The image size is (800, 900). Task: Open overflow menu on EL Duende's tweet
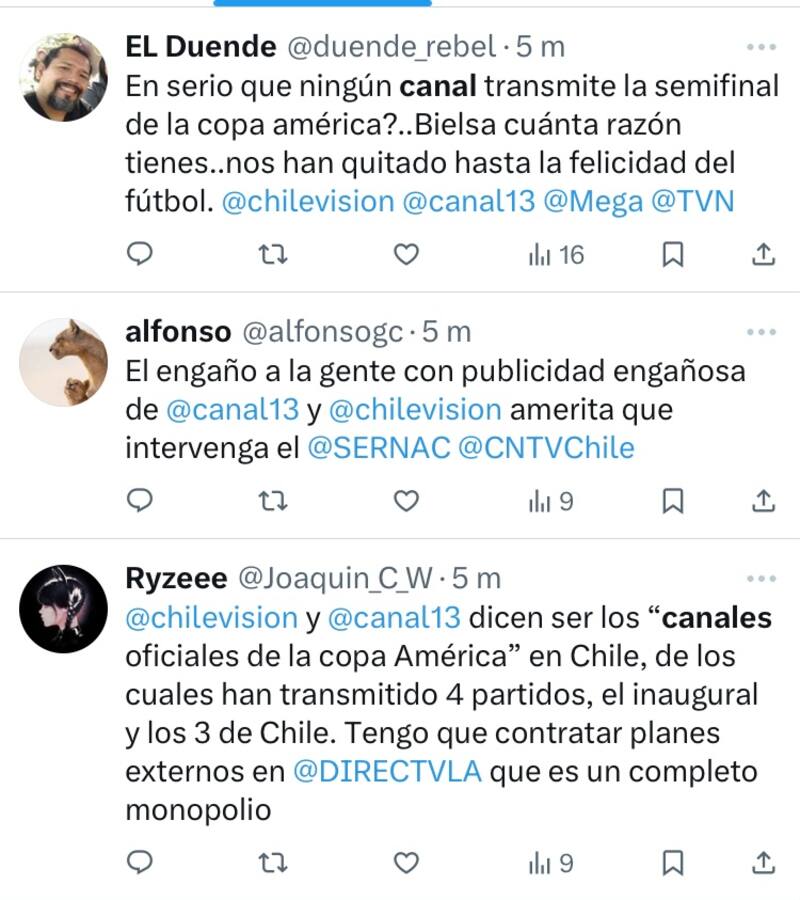761,47
